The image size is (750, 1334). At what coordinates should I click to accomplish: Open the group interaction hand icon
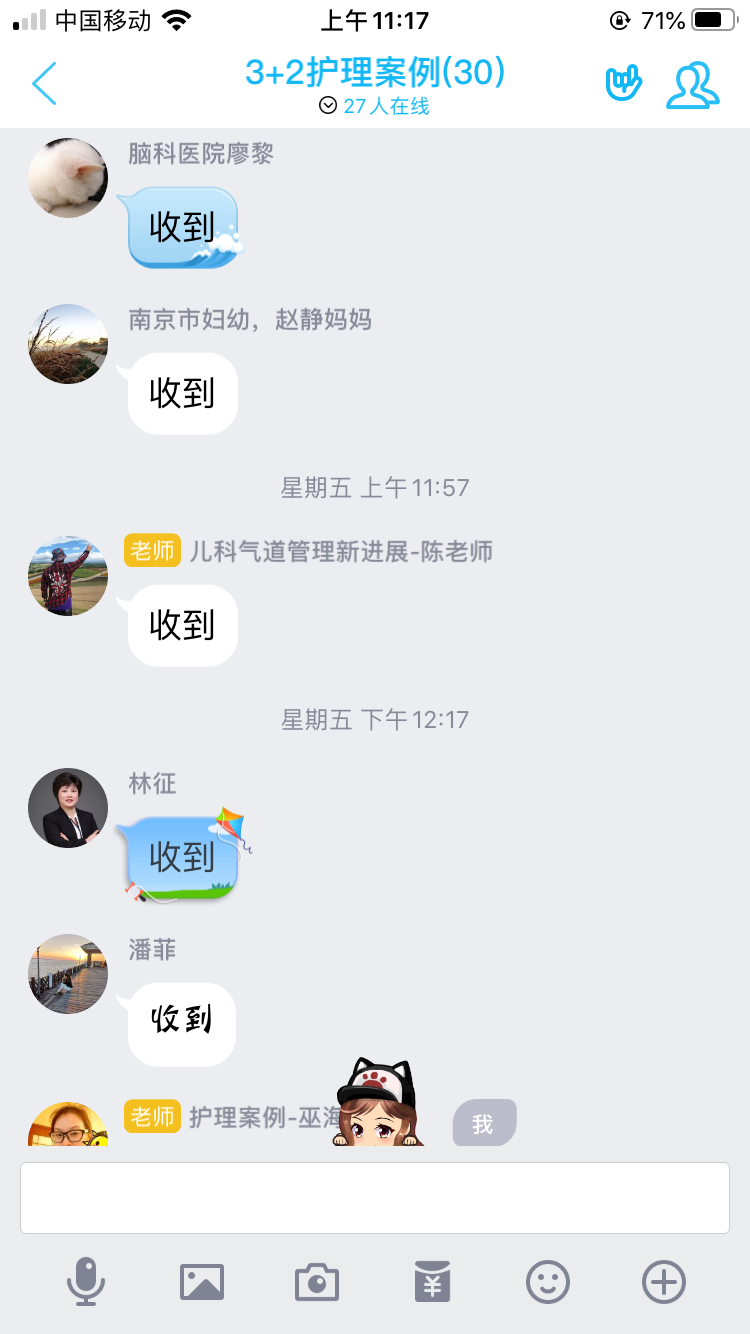[x=623, y=84]
